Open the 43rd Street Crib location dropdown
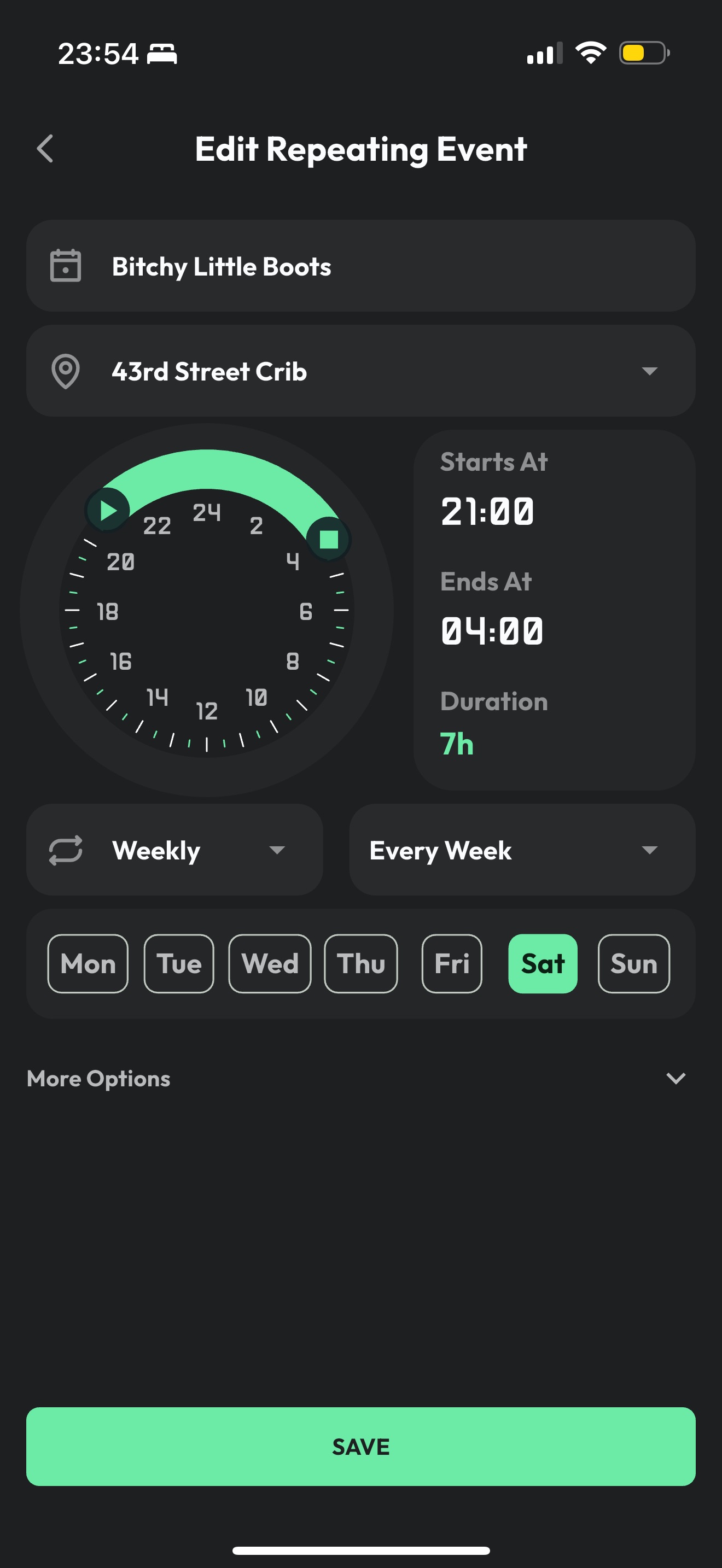This screenshot has width=722, height=1568. pos(360,371)
